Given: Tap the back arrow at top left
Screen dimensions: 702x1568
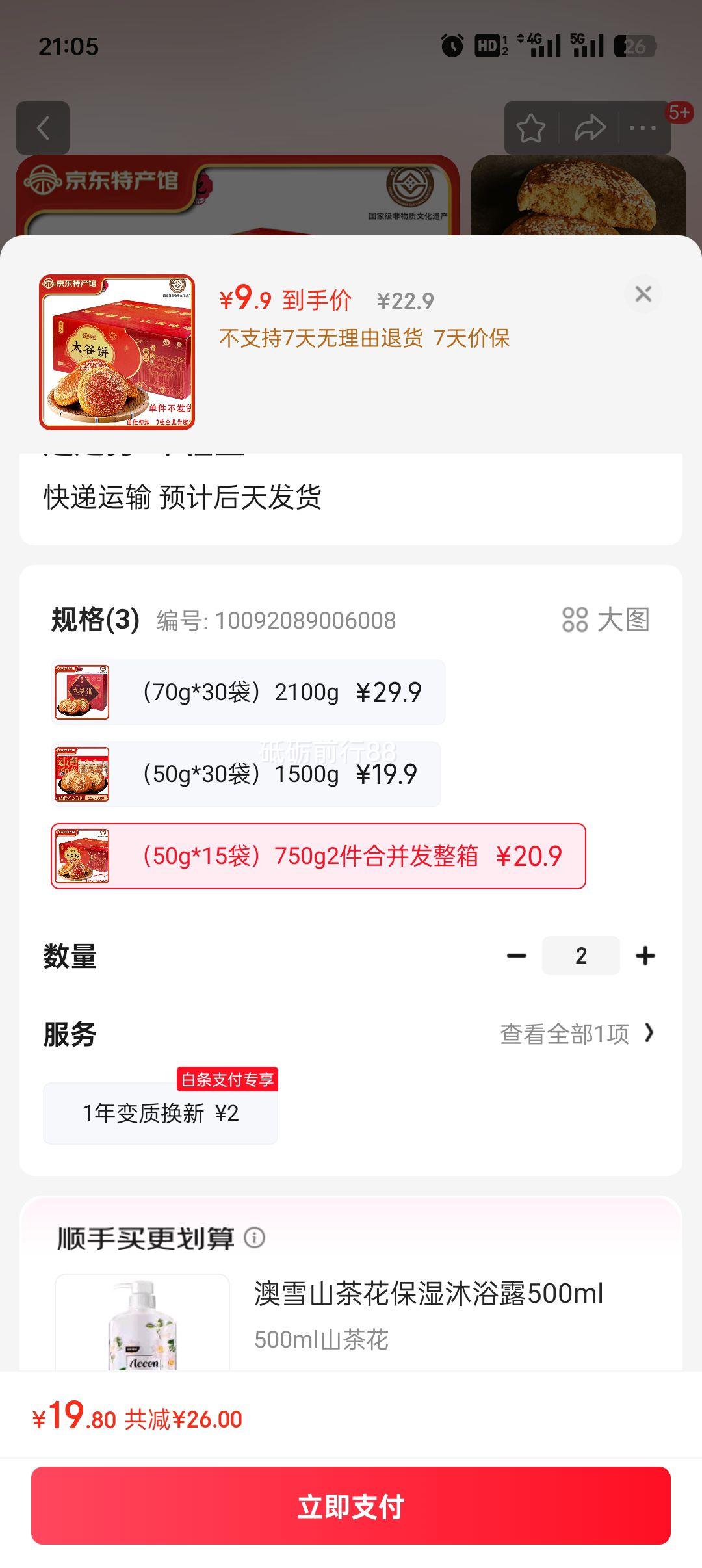Looking at the screenshot, I should pyautogui.click(x=44, y=127).
